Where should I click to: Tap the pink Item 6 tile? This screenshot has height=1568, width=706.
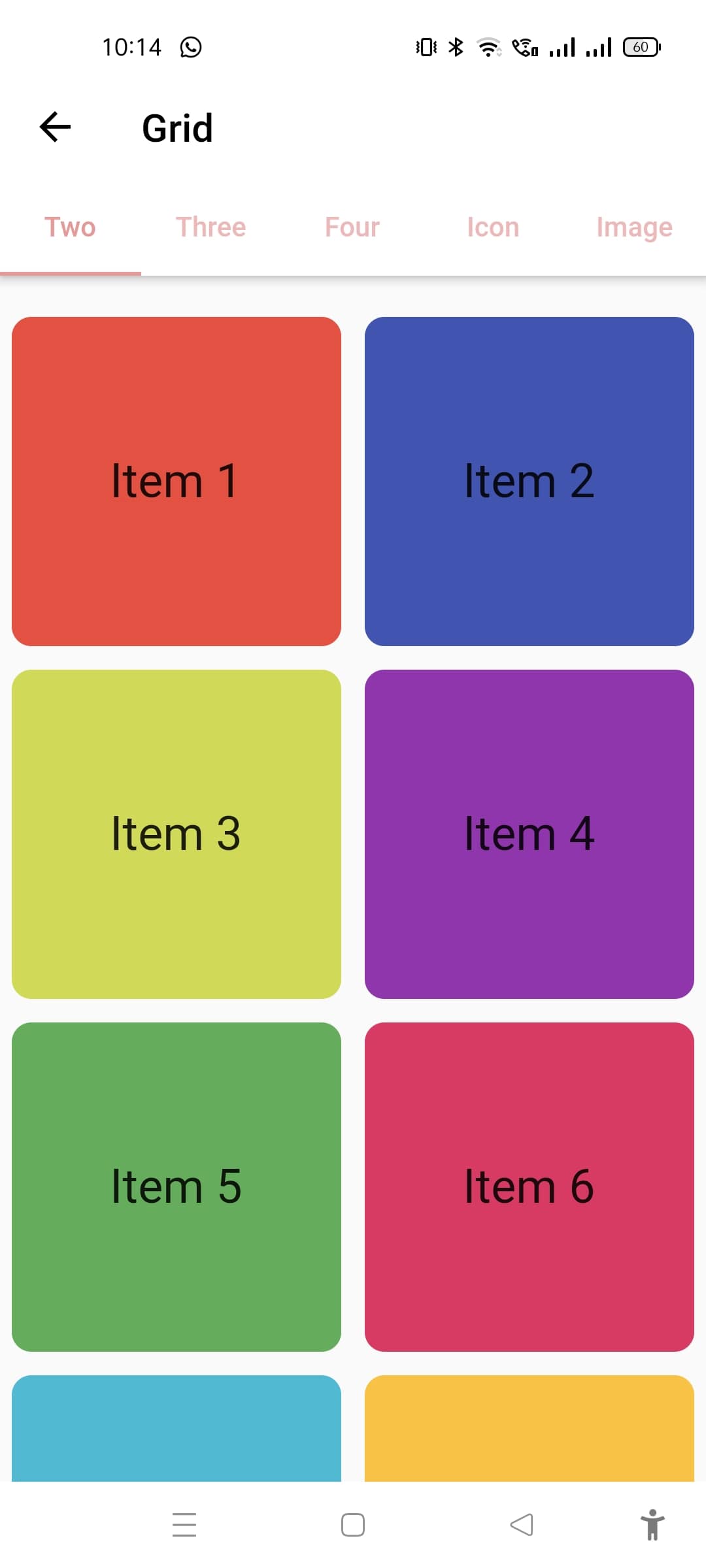tap(529, 1187)
